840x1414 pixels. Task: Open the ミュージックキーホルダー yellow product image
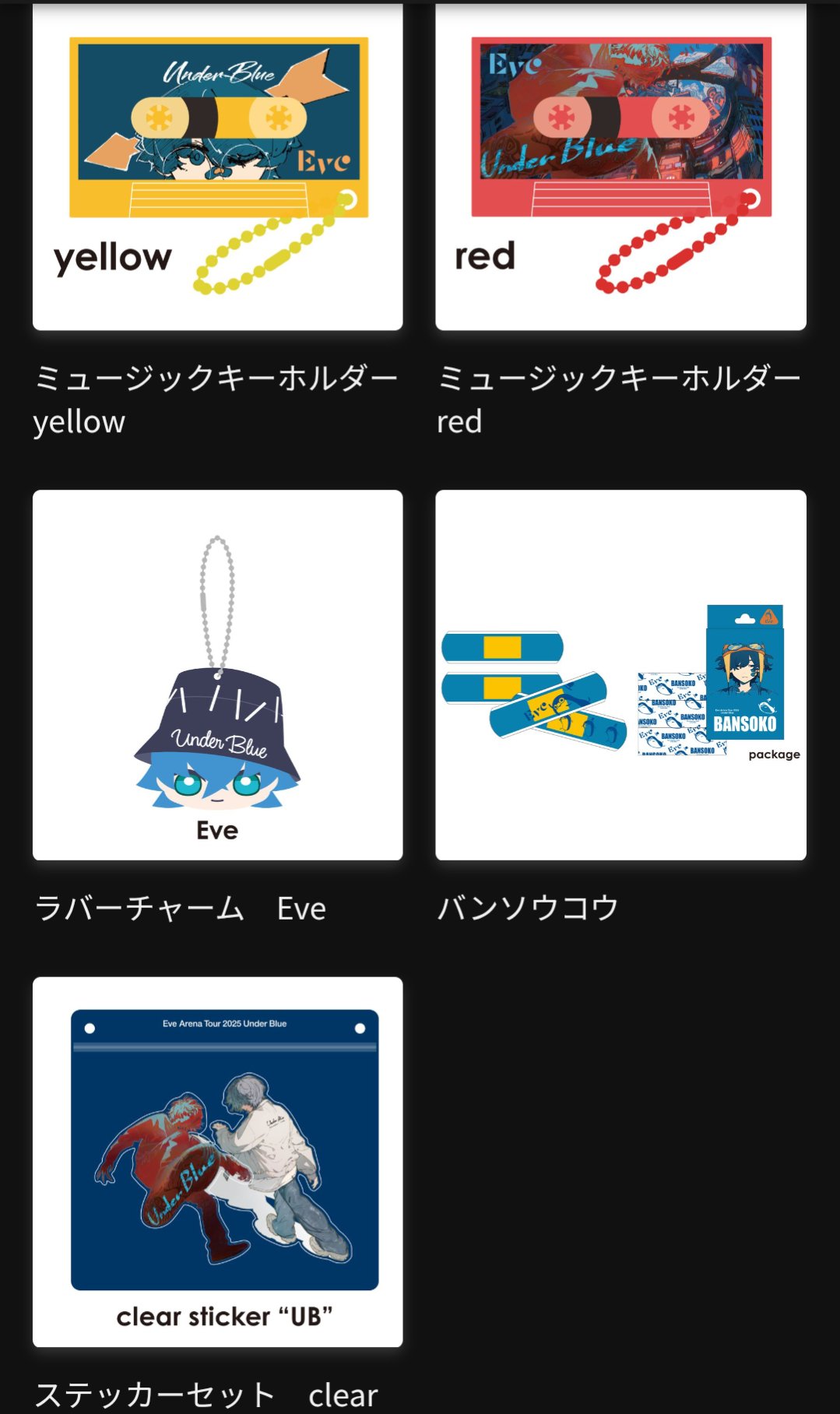216,167
